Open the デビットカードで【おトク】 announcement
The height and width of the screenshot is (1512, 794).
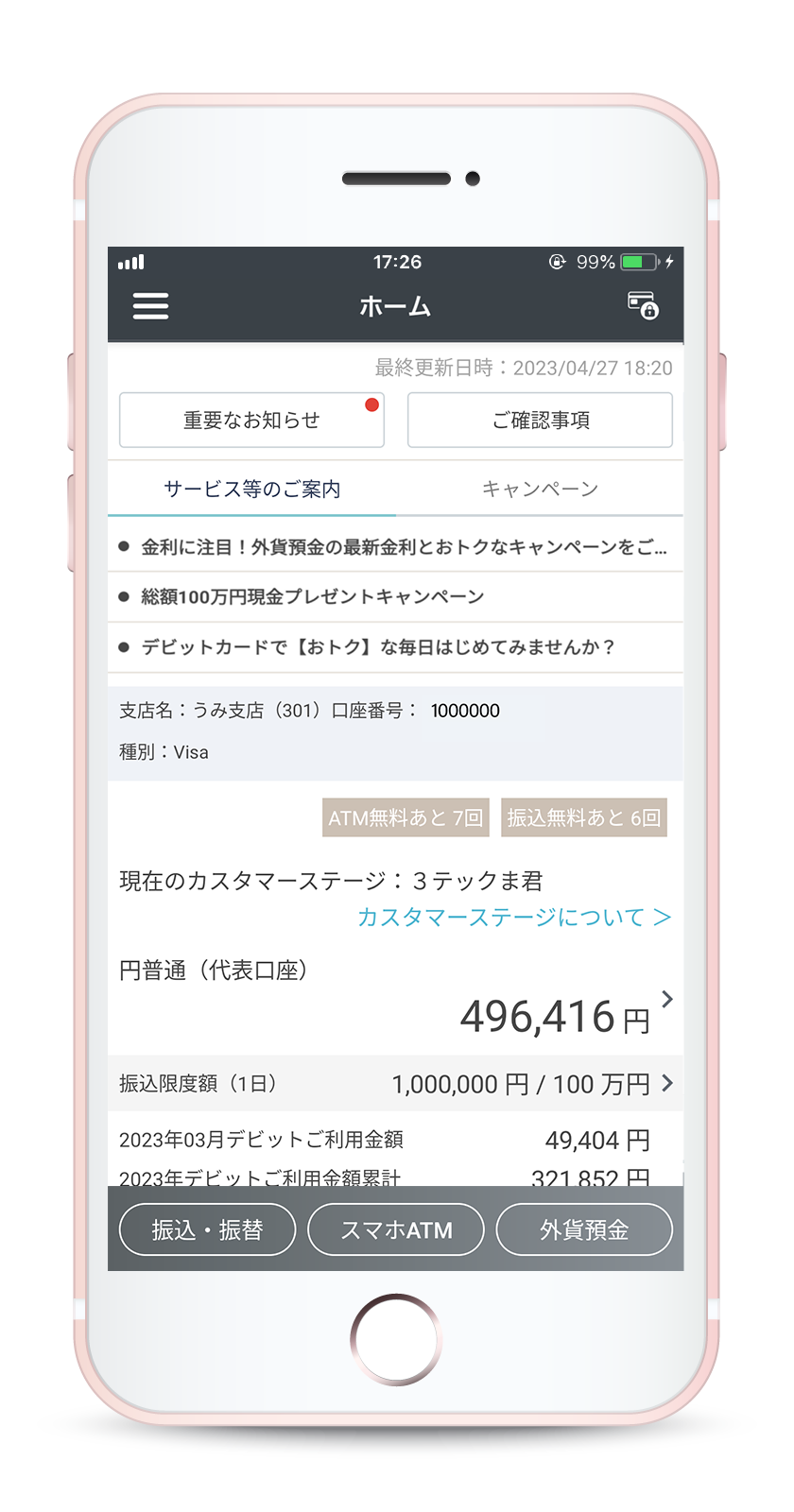coord(378,646)
